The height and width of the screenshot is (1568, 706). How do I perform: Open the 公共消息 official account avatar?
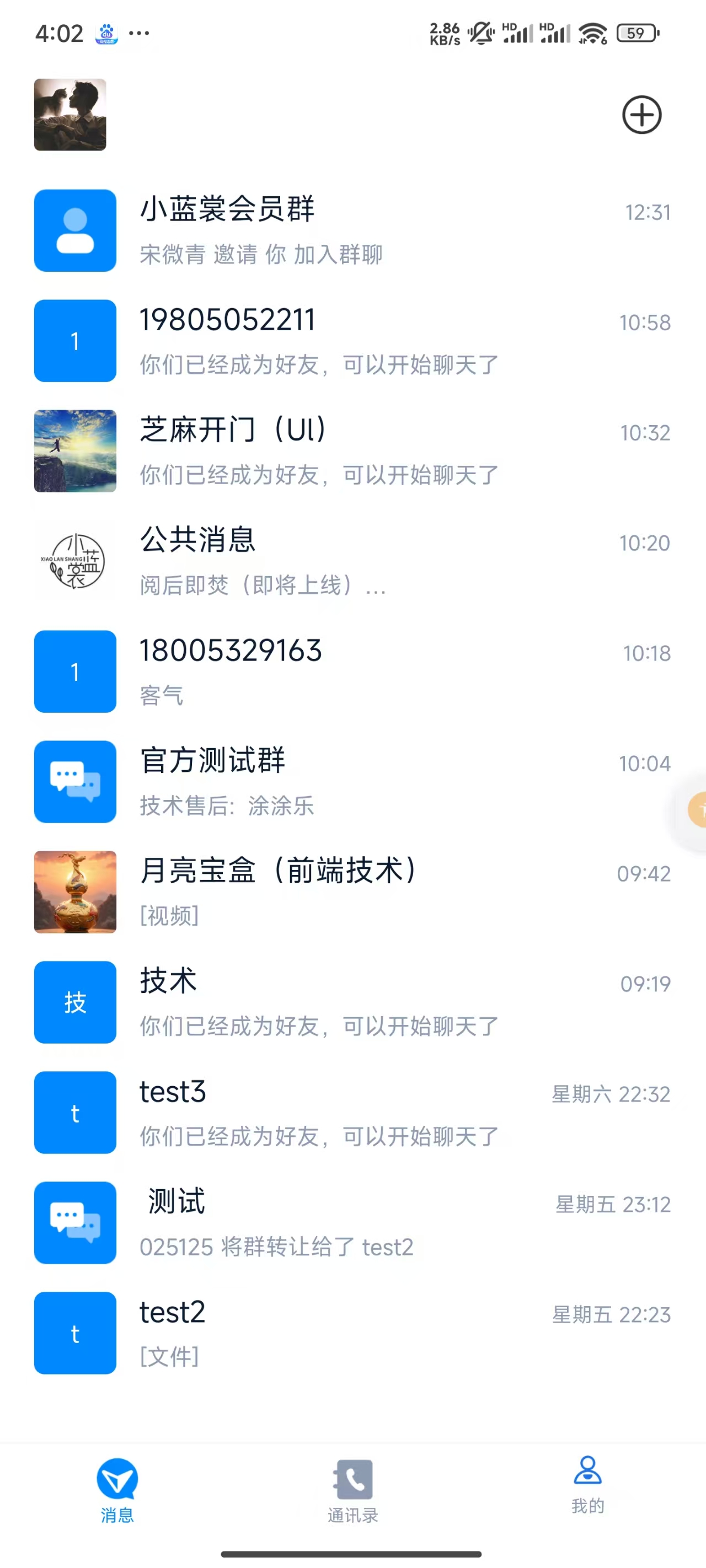(x=74, y=562)
